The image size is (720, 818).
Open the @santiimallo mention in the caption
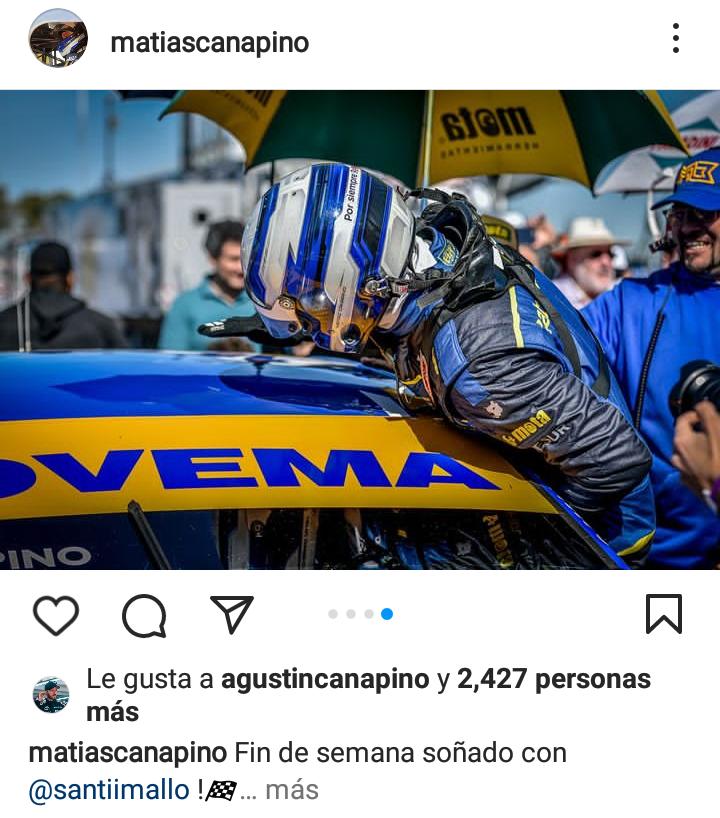point(109,789)
